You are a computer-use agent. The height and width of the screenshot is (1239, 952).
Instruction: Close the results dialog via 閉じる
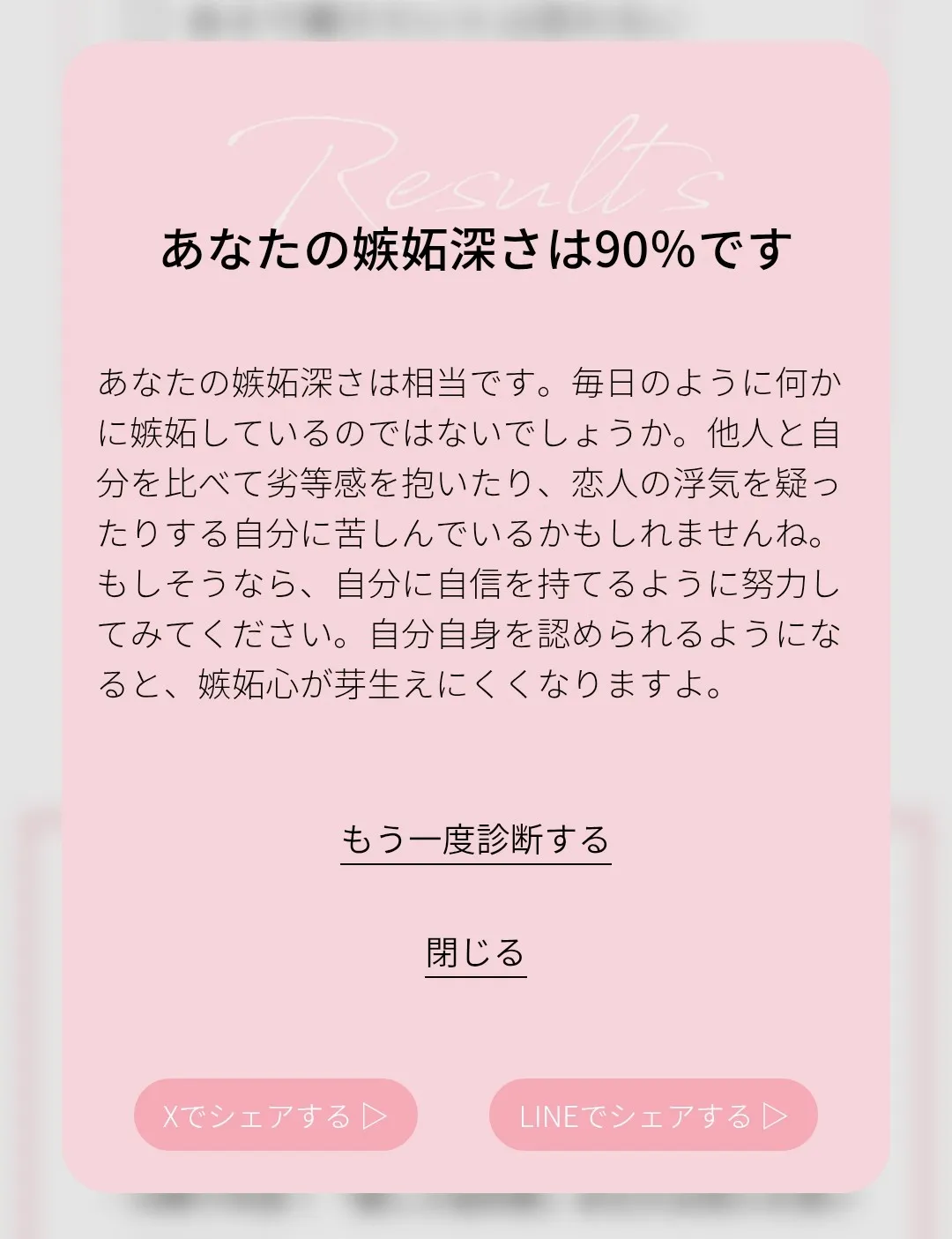(x=476, y=952)
